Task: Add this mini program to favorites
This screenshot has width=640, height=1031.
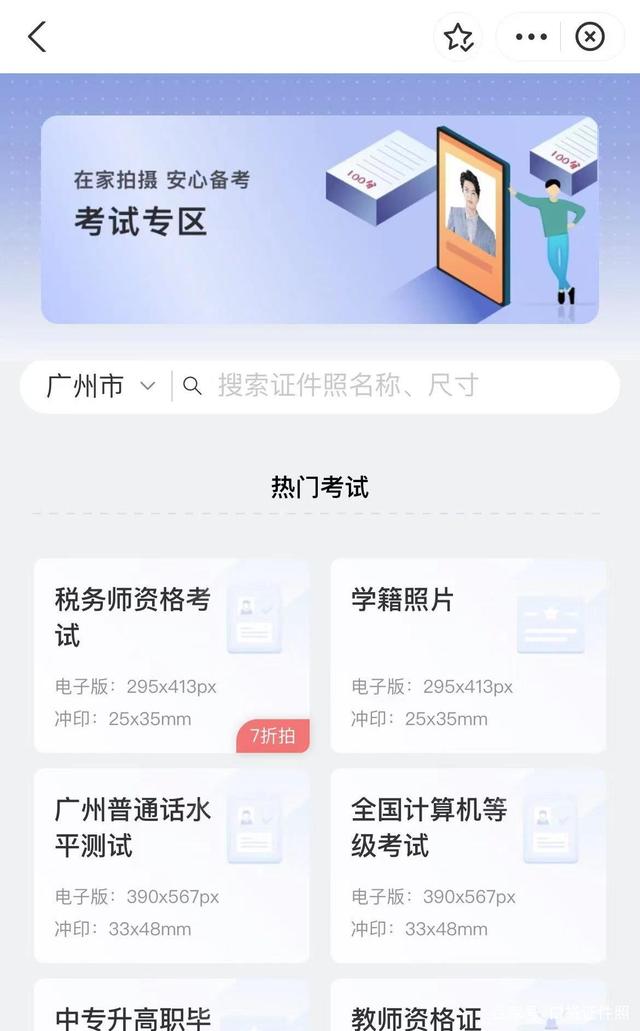Action: click(x=458, y=37)
